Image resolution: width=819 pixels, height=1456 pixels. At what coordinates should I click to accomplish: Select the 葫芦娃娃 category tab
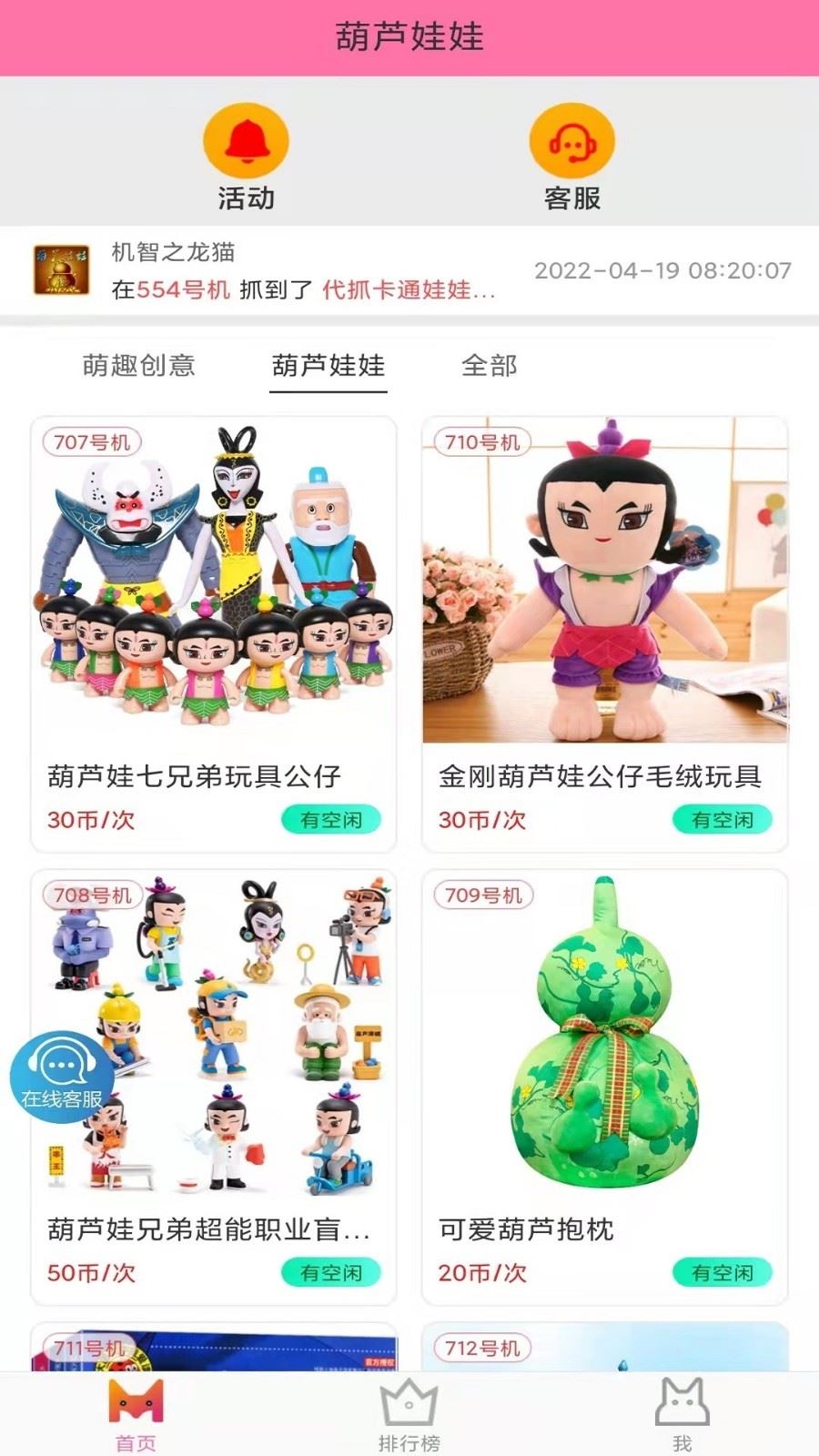[x=329, y=366]
